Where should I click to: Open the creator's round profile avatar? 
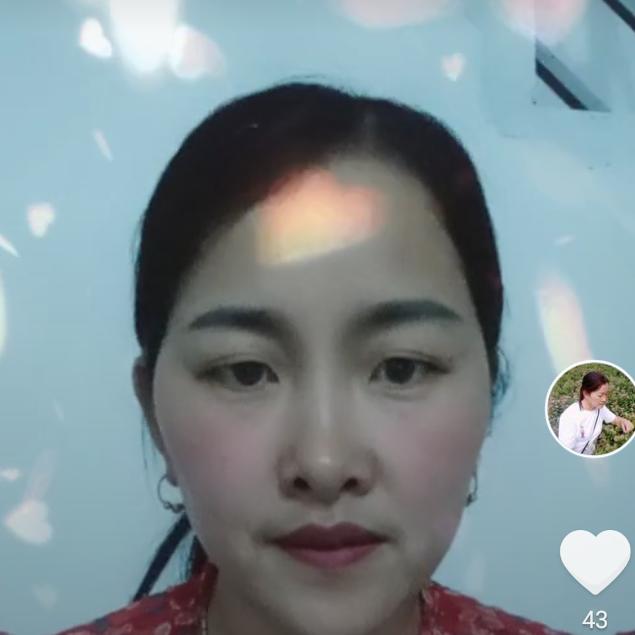pyautogui.click(x=592, y=409)
